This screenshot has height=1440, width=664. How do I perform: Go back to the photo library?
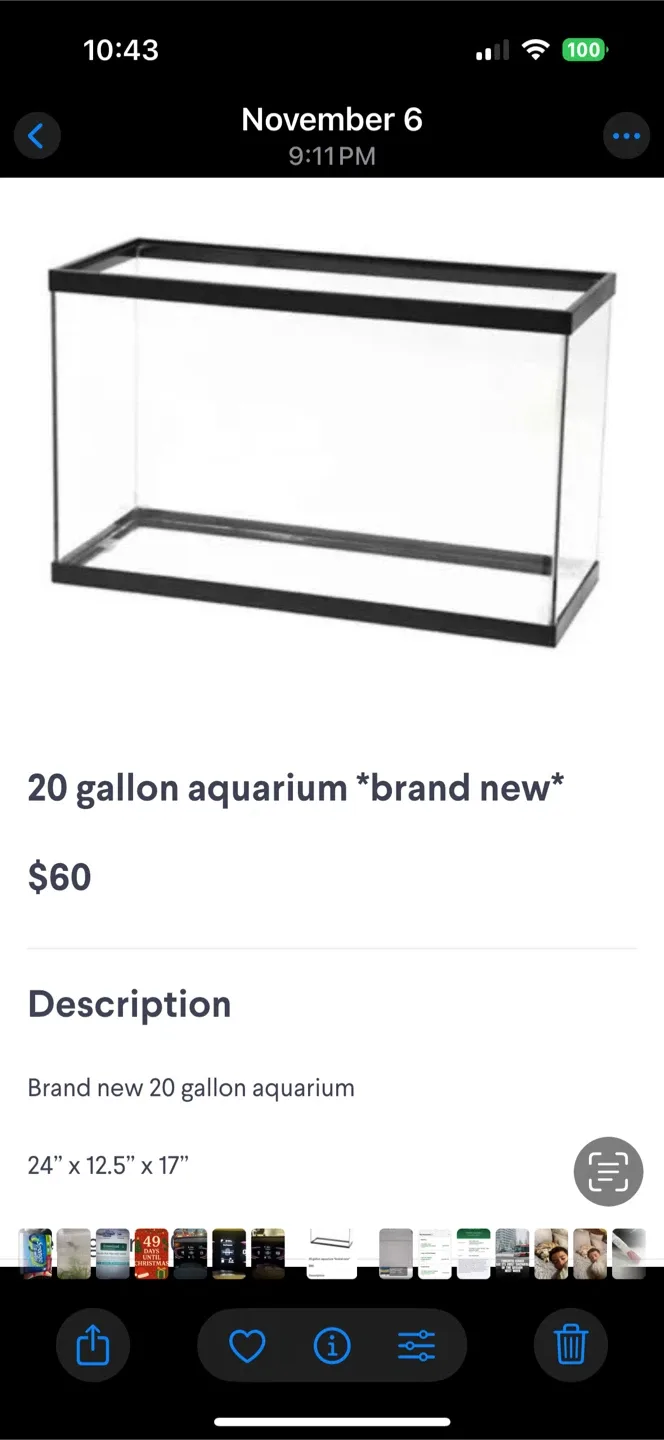point(37,135)
